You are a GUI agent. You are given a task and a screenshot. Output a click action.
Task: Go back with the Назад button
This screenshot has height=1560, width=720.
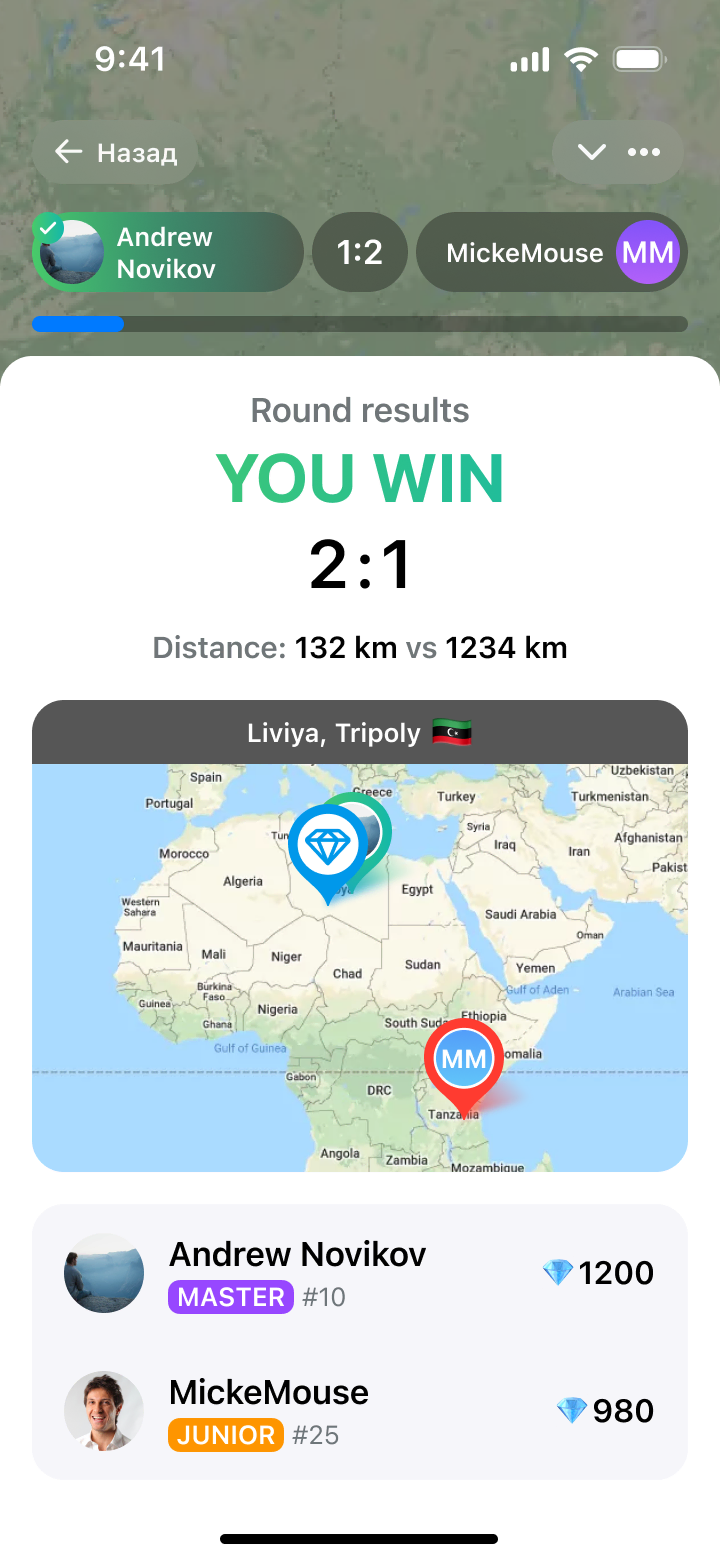(x=115, y=153)
